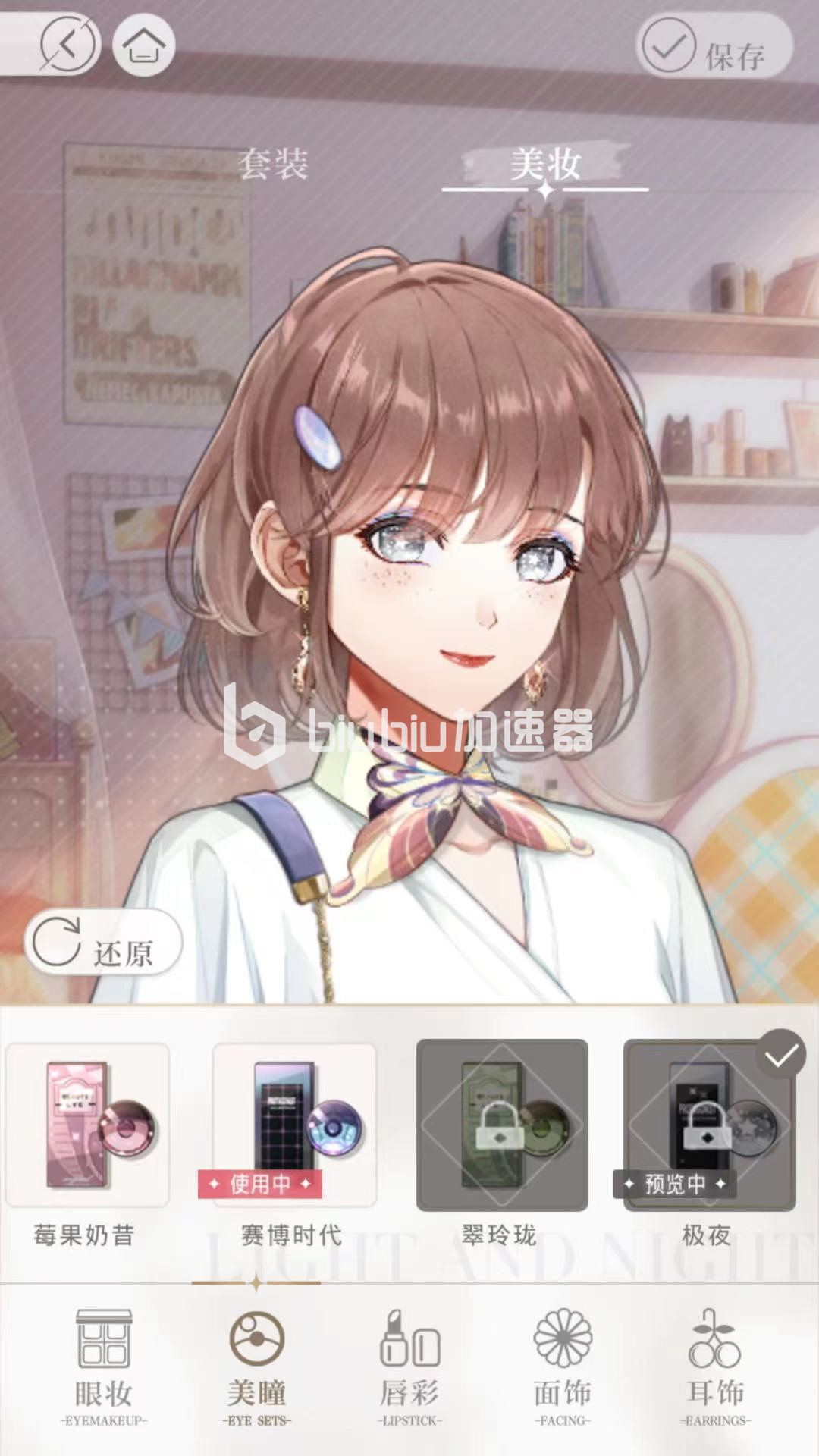The height and width of the screenshot is (1456, 819).
Task: Reset the look with 还原
Action: point(104,944)
